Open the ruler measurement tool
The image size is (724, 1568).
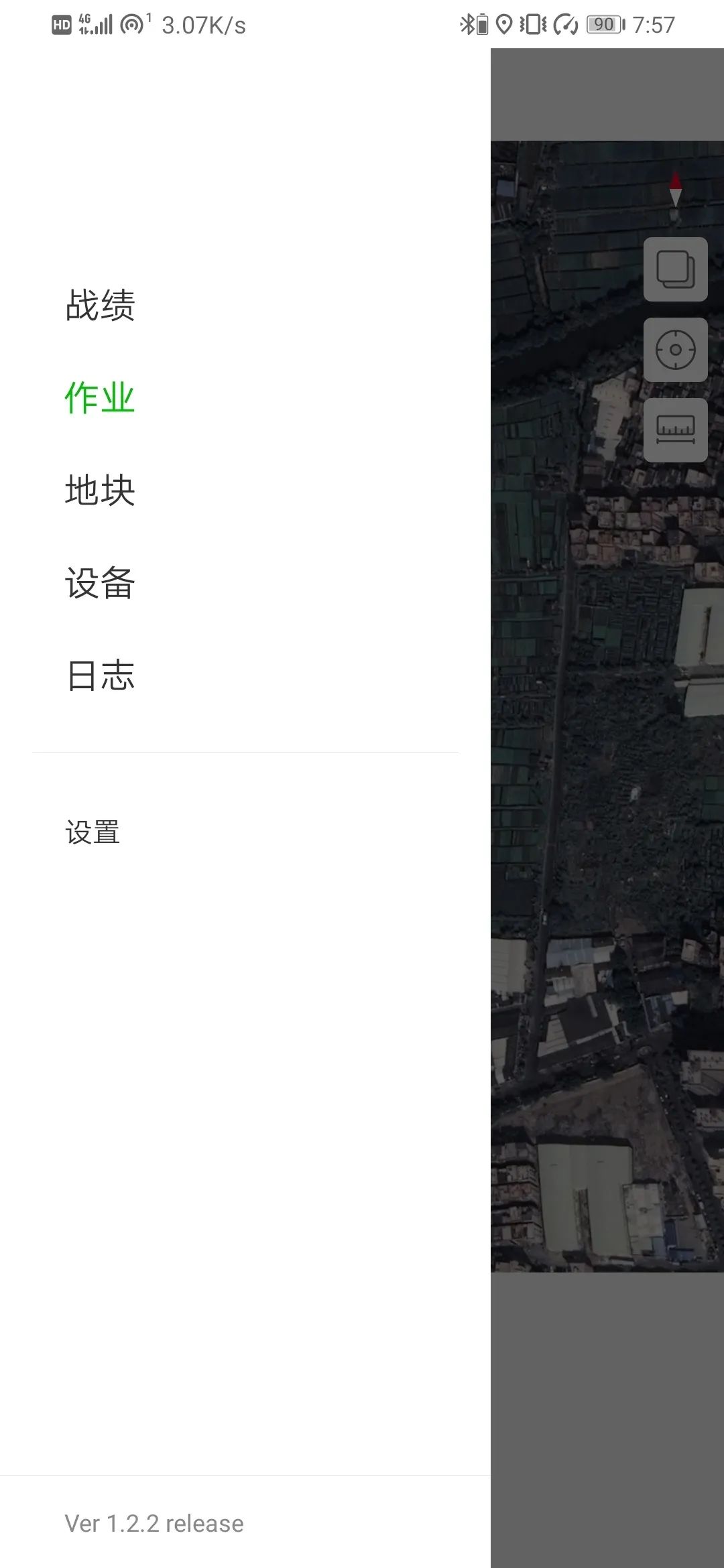tap(675, 430)
